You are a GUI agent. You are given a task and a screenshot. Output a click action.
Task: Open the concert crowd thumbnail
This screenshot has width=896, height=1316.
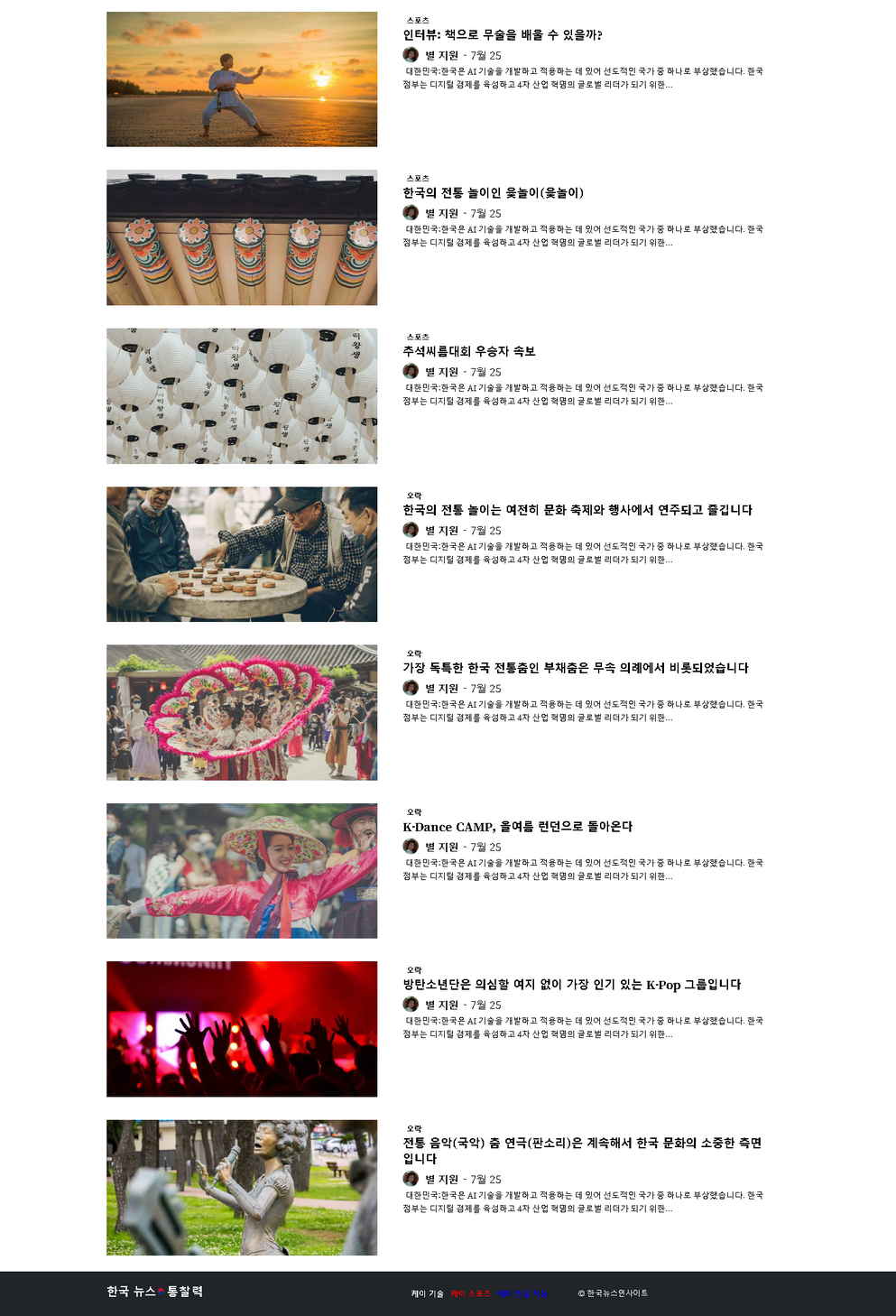[242, 1029]
